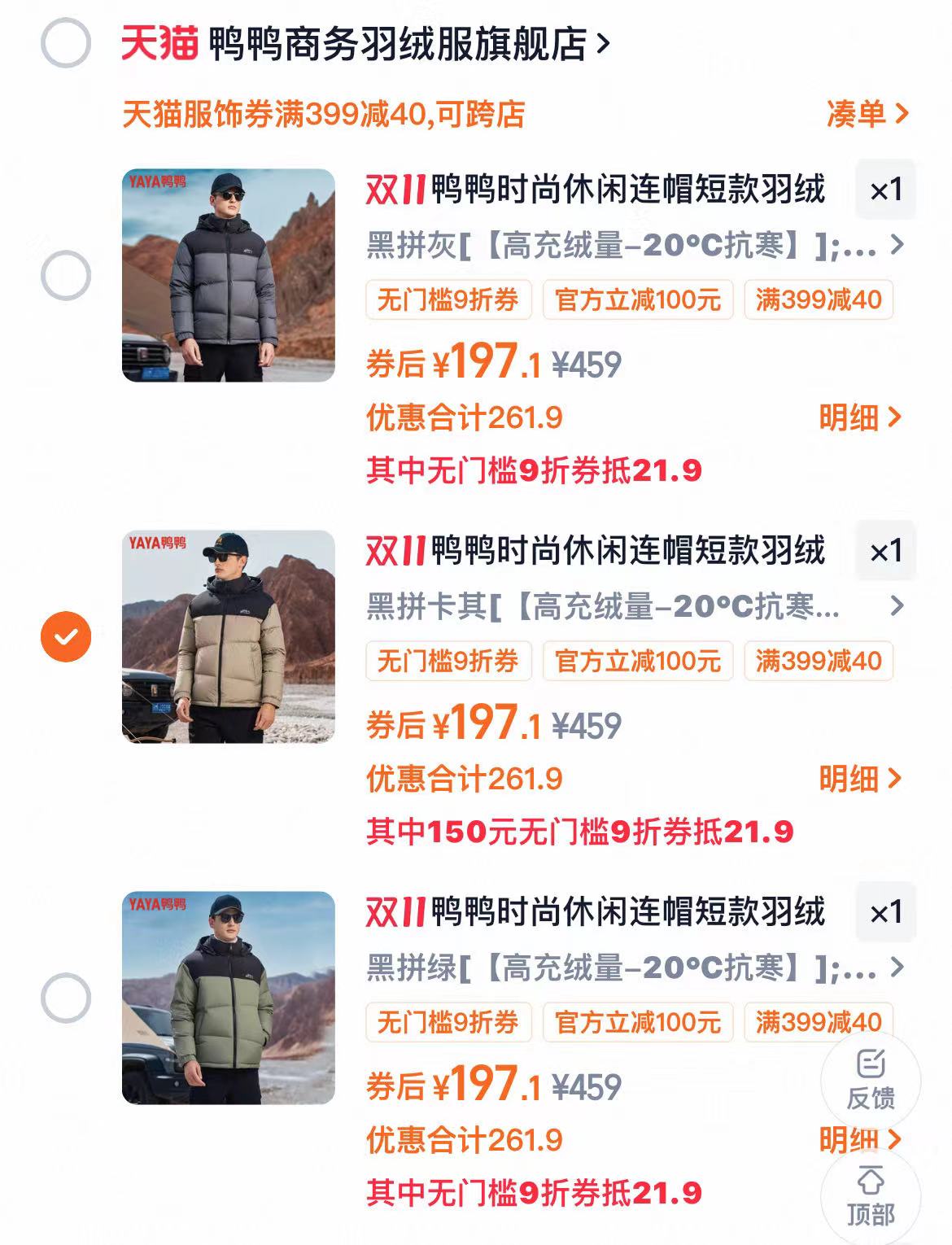
Task: Click the 无门槛9折券 coupon tag
Action: tap(448, 299)
